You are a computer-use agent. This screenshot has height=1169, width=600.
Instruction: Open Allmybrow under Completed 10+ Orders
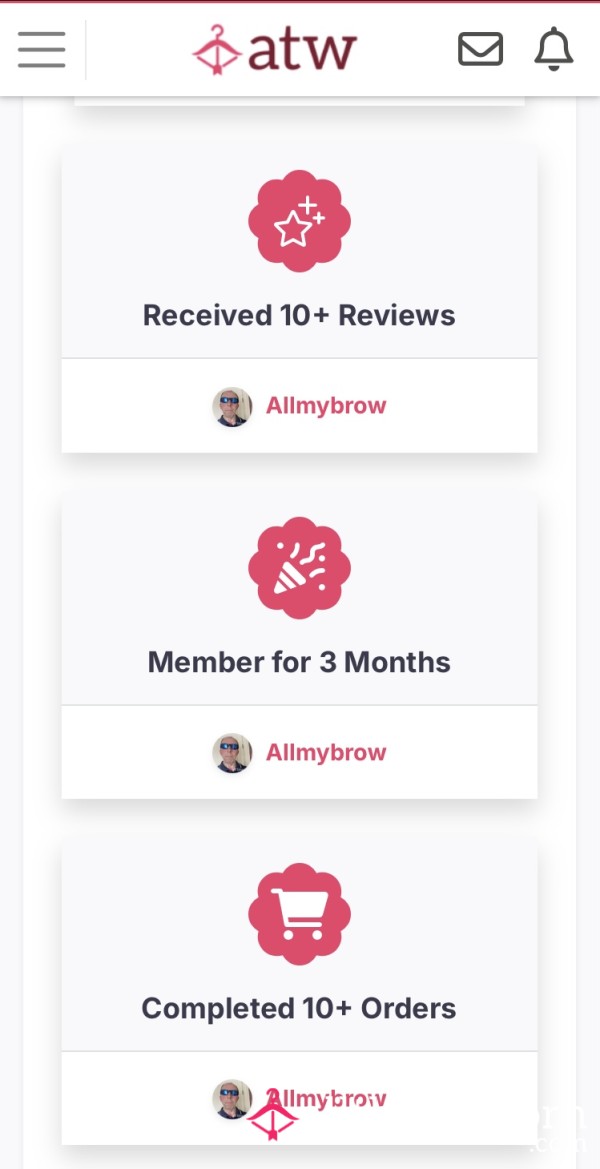tap(326, 1099)
